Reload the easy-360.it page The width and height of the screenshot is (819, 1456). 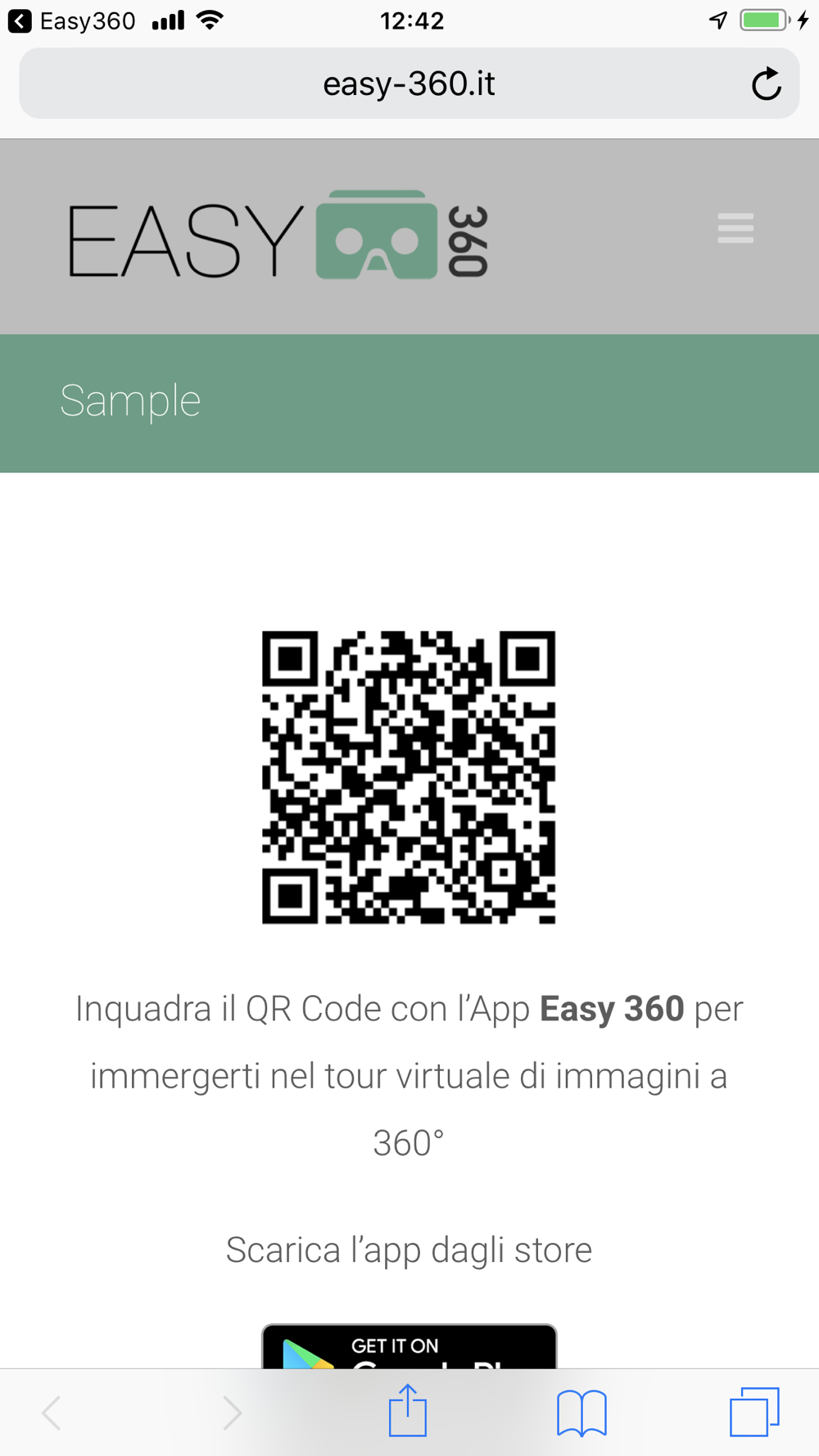(766, 84)
